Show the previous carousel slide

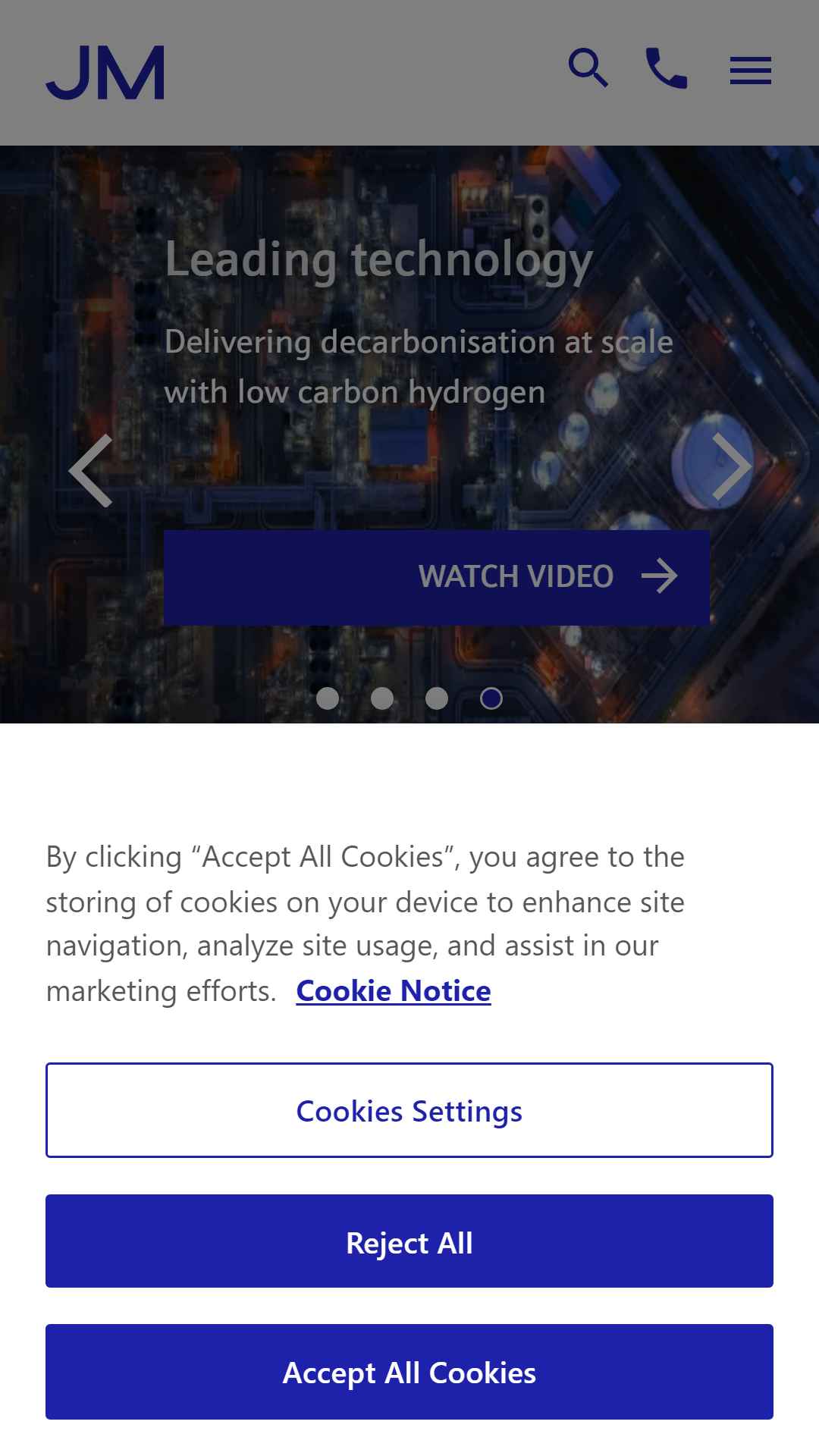(91, 470)
